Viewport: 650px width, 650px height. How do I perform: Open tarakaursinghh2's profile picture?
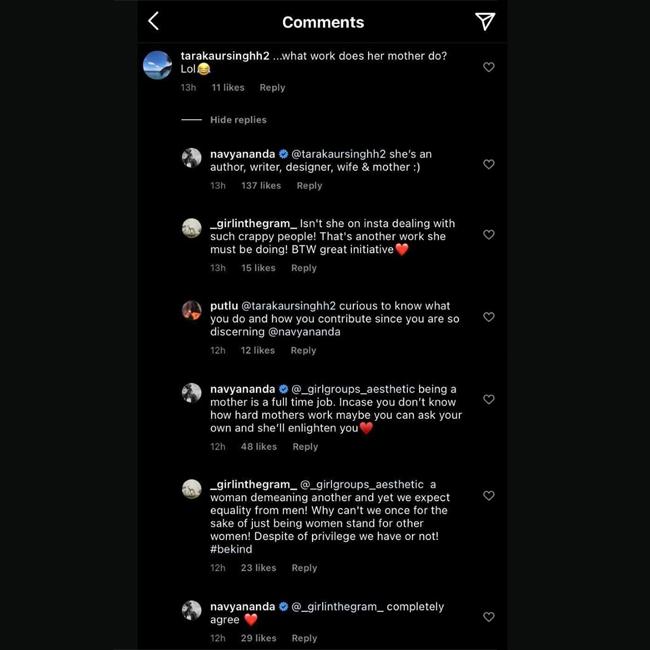(x=158, y=64)
